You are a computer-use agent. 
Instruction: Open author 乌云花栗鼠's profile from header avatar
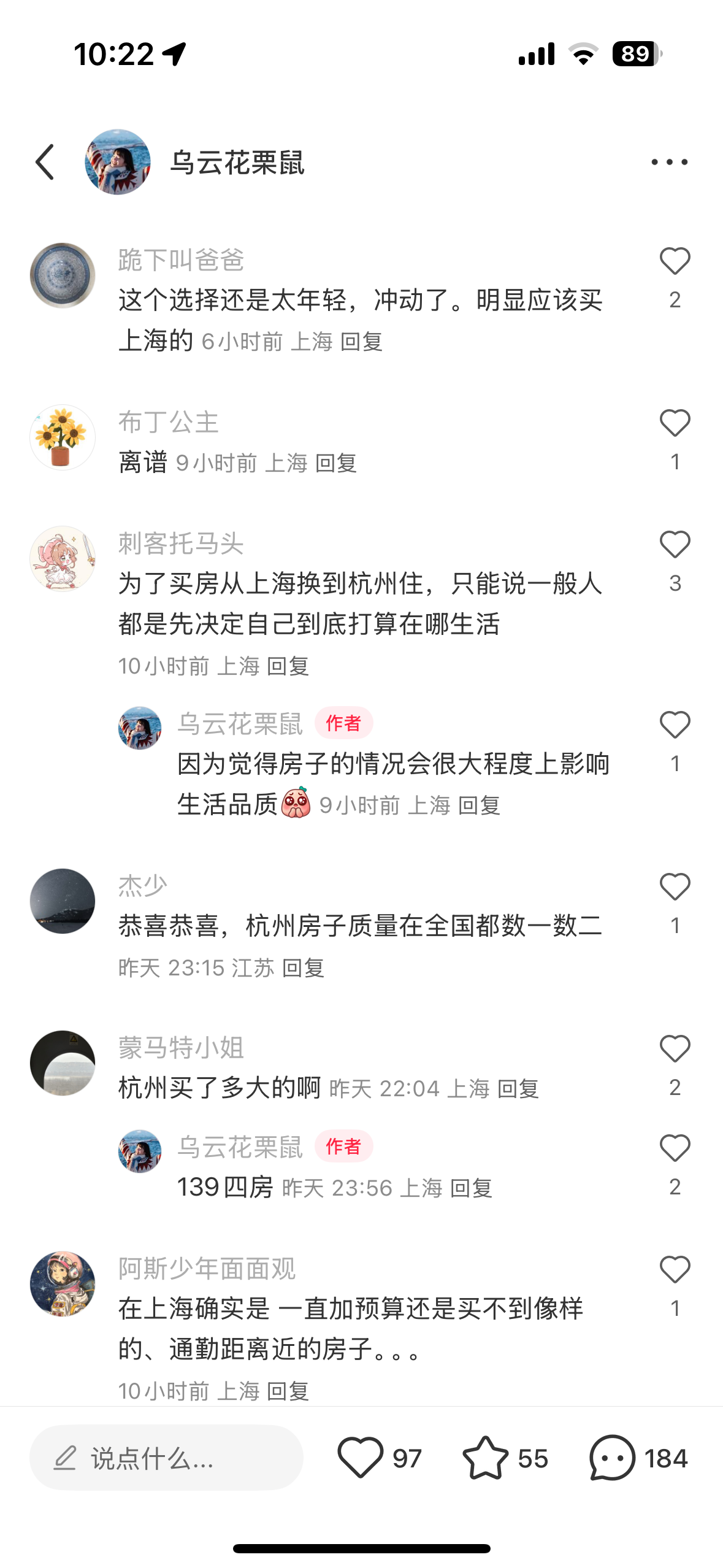click(x=118, y=163)
